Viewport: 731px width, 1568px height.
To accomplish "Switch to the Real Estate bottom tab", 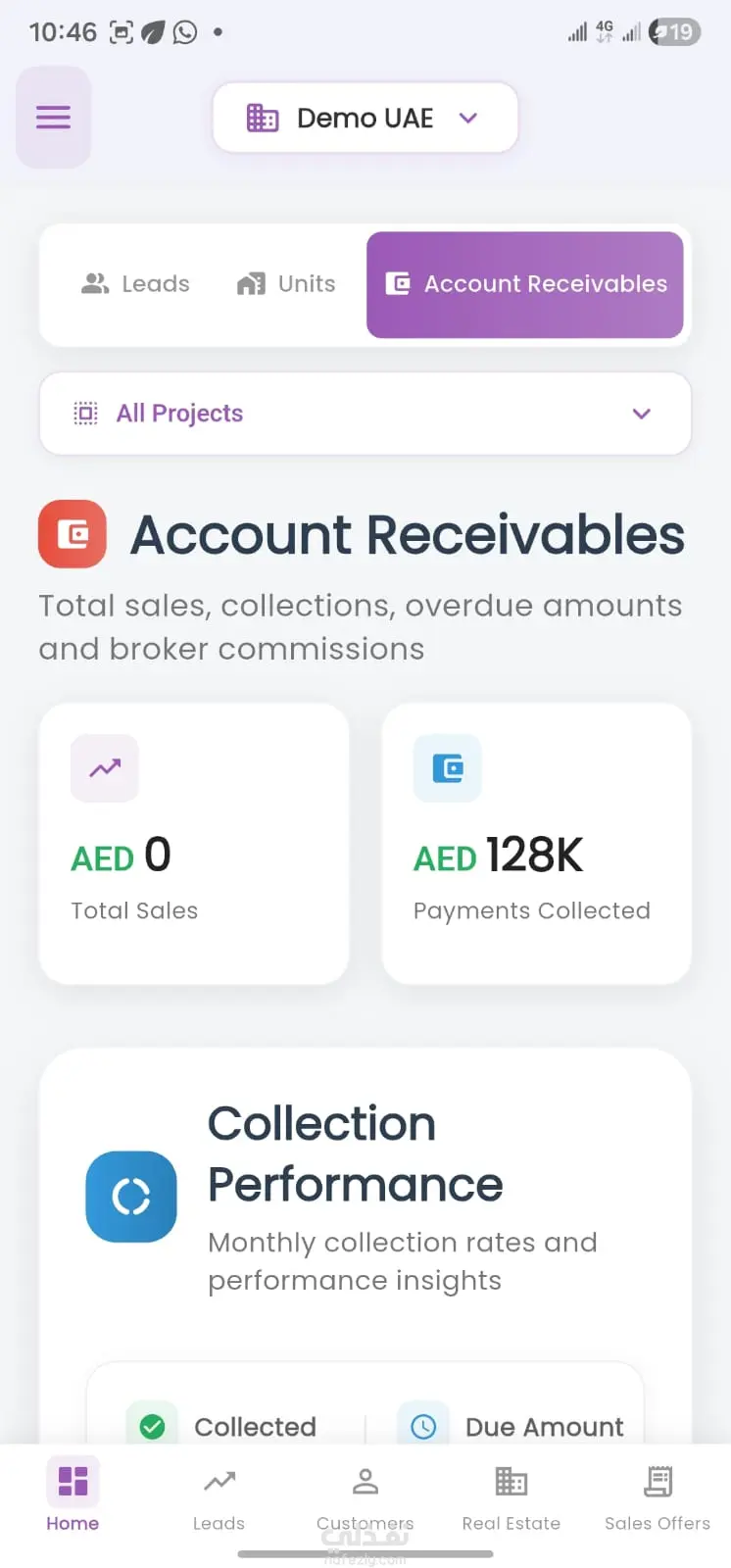I will (511, 1495).
